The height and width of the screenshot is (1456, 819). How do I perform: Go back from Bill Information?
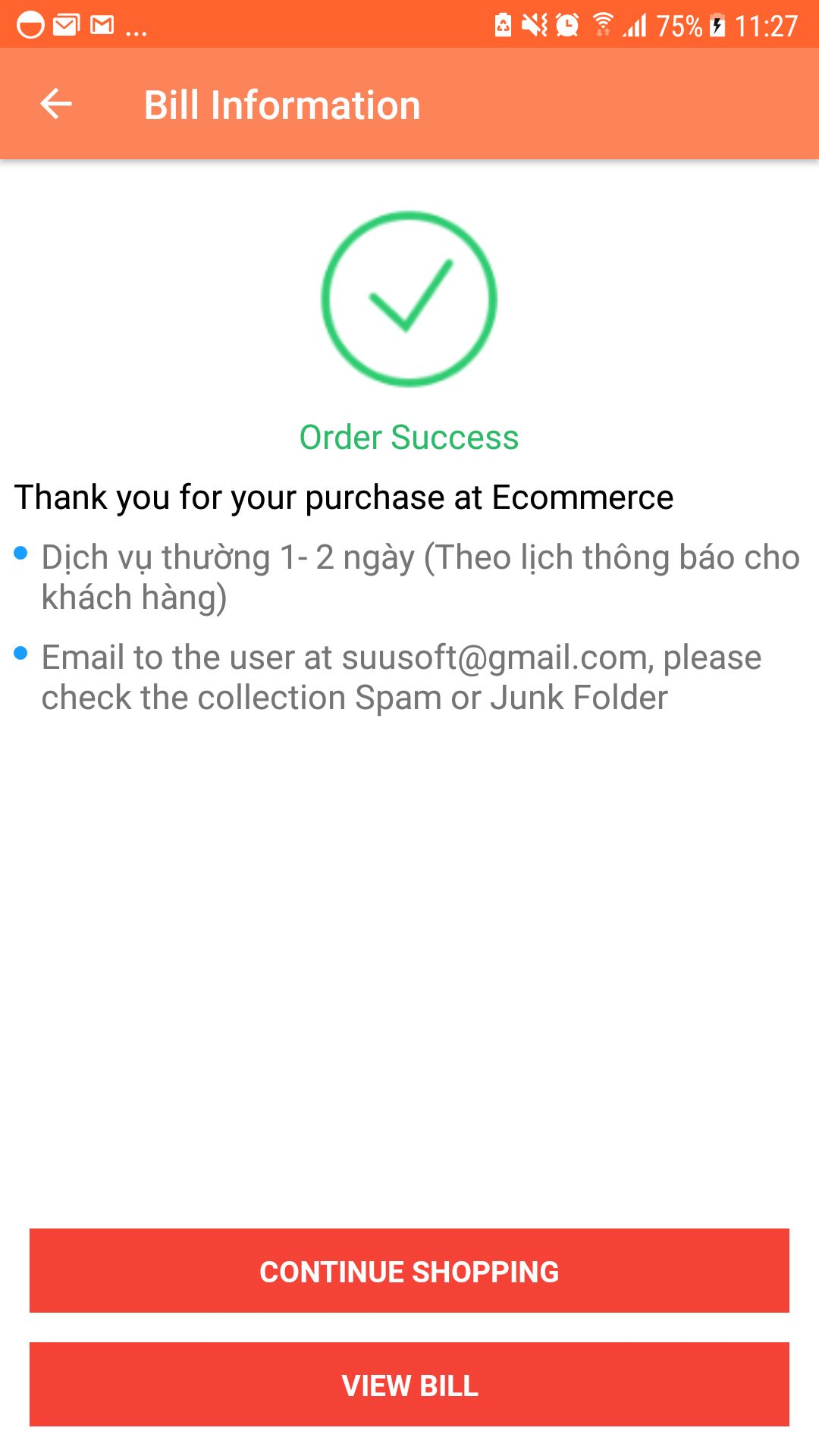pyautogui.click(x=56, y=104)
